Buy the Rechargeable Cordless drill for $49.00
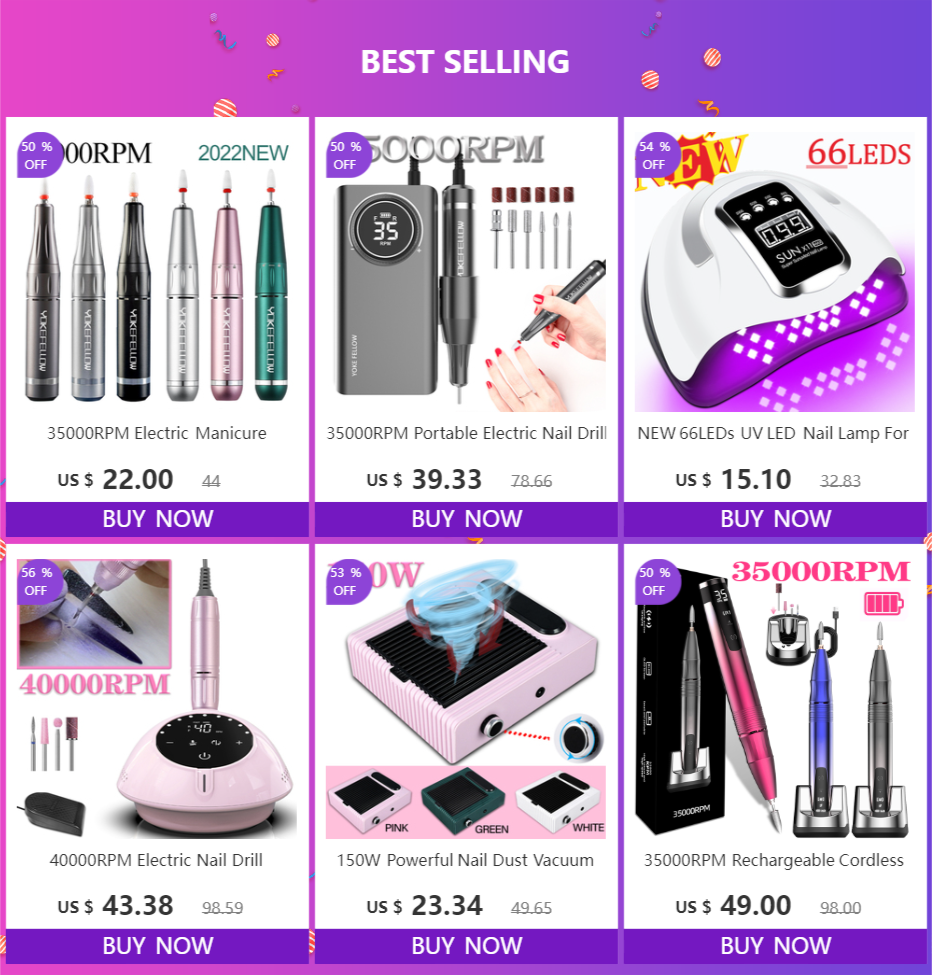Viewport: 932px width, 975px height. click(775, 946)
